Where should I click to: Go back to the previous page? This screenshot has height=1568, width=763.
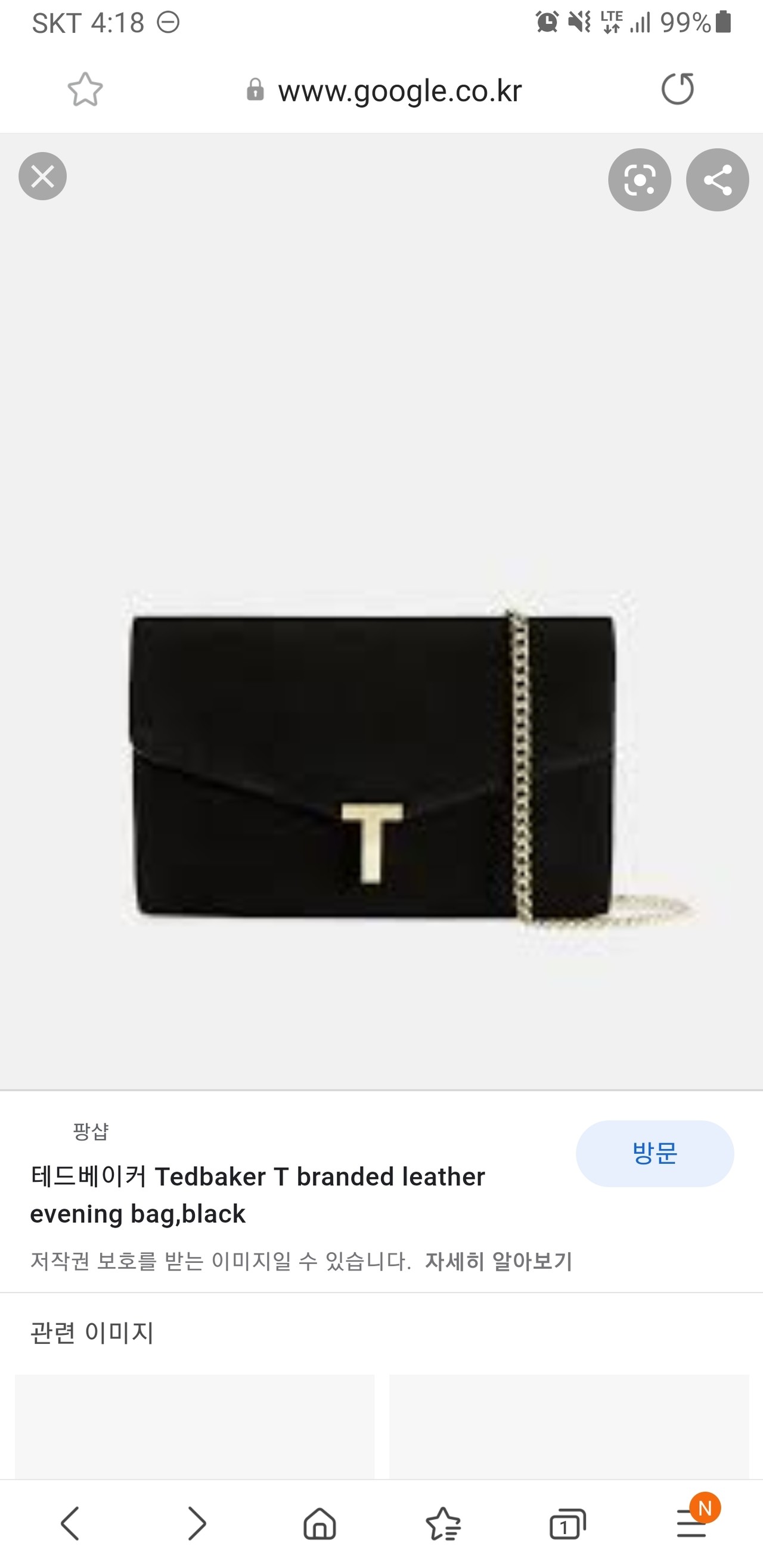pyautogui.click(x=70, y=1523)
